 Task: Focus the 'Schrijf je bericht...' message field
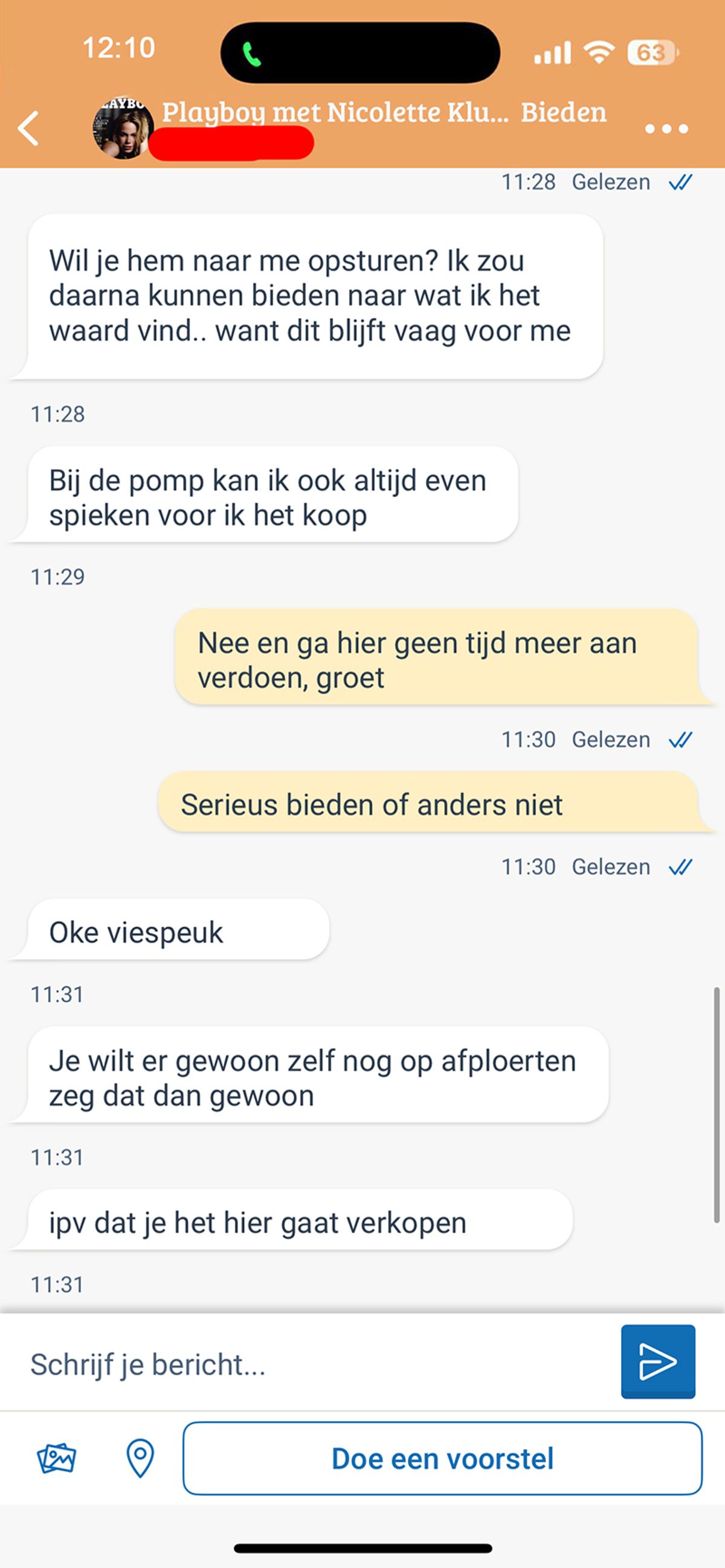pos(317,1364)
